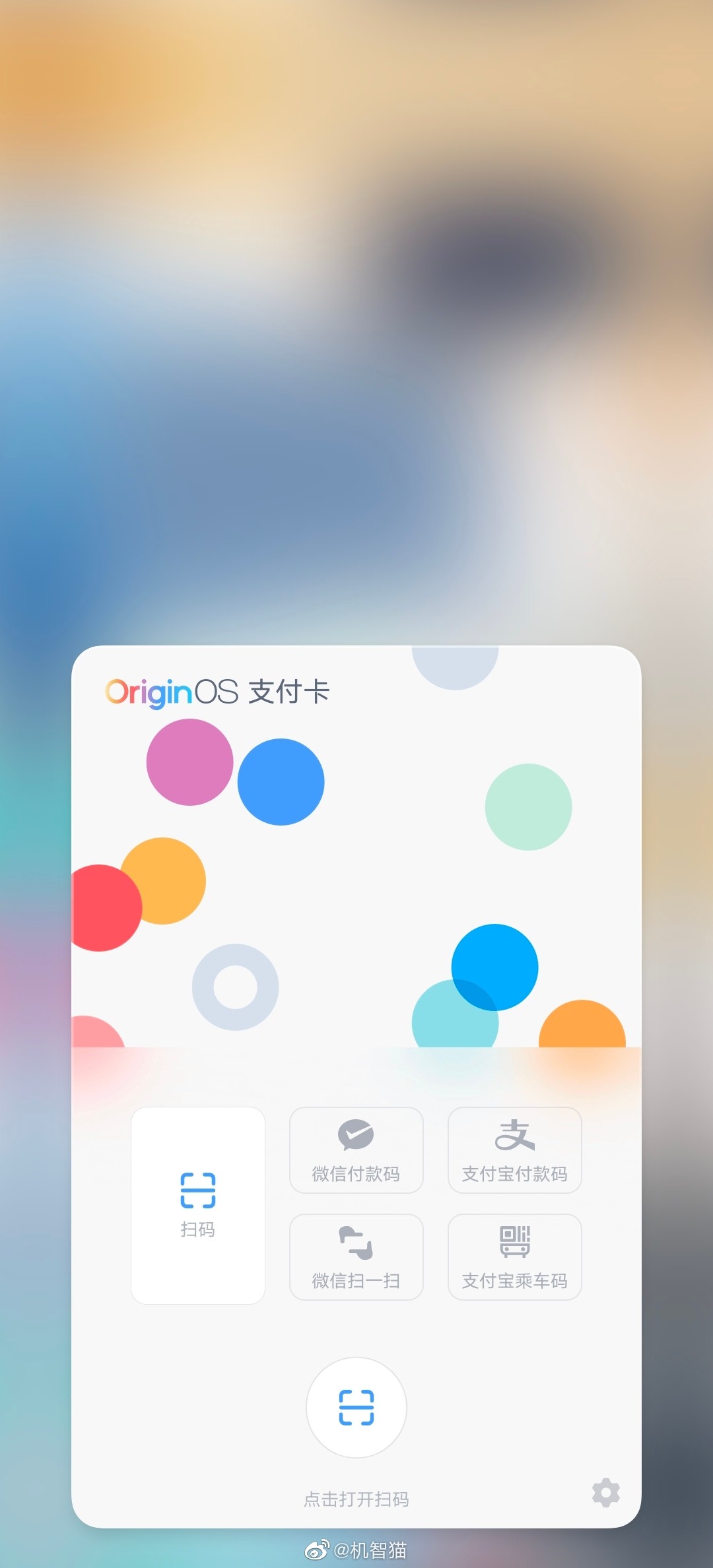Open 支付宝付款码 Alipay payment code

click(514, 1150)
